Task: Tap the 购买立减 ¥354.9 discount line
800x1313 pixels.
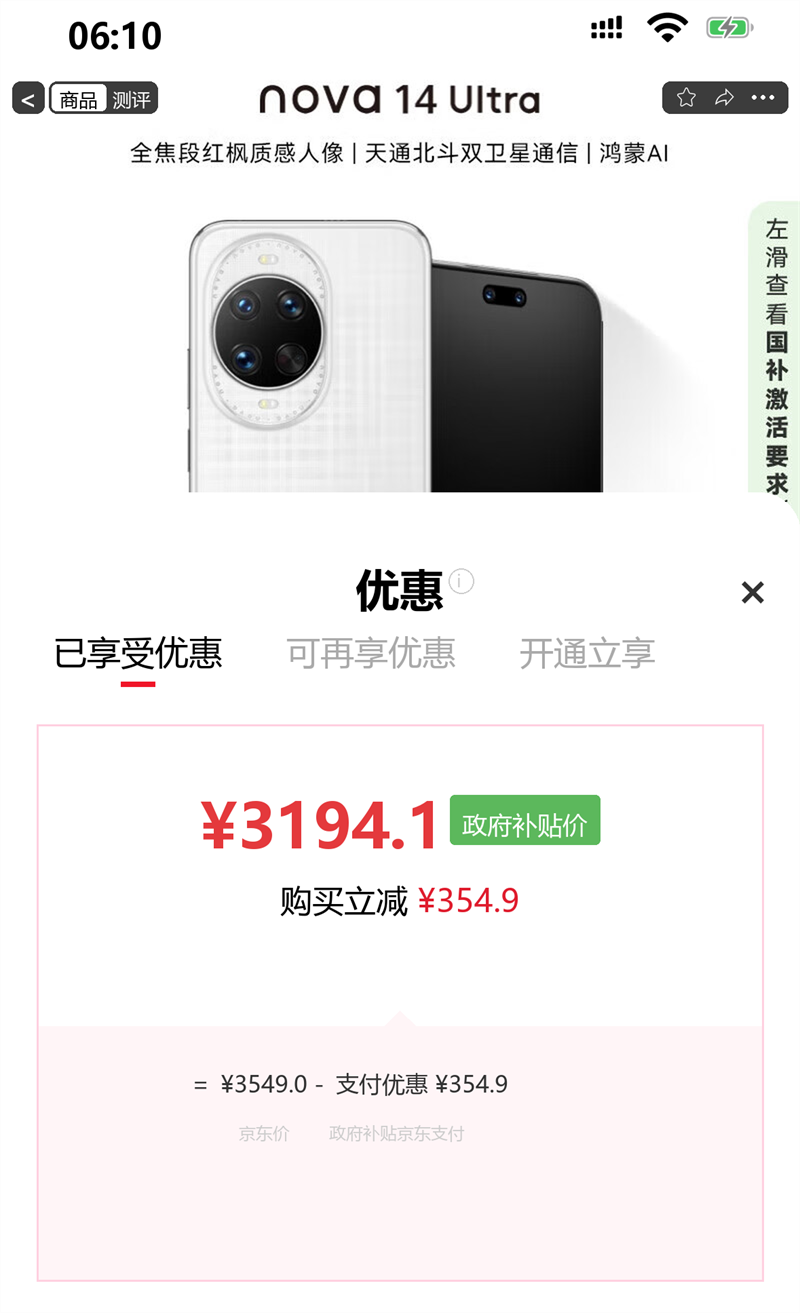Action: [x=400, y=898]
